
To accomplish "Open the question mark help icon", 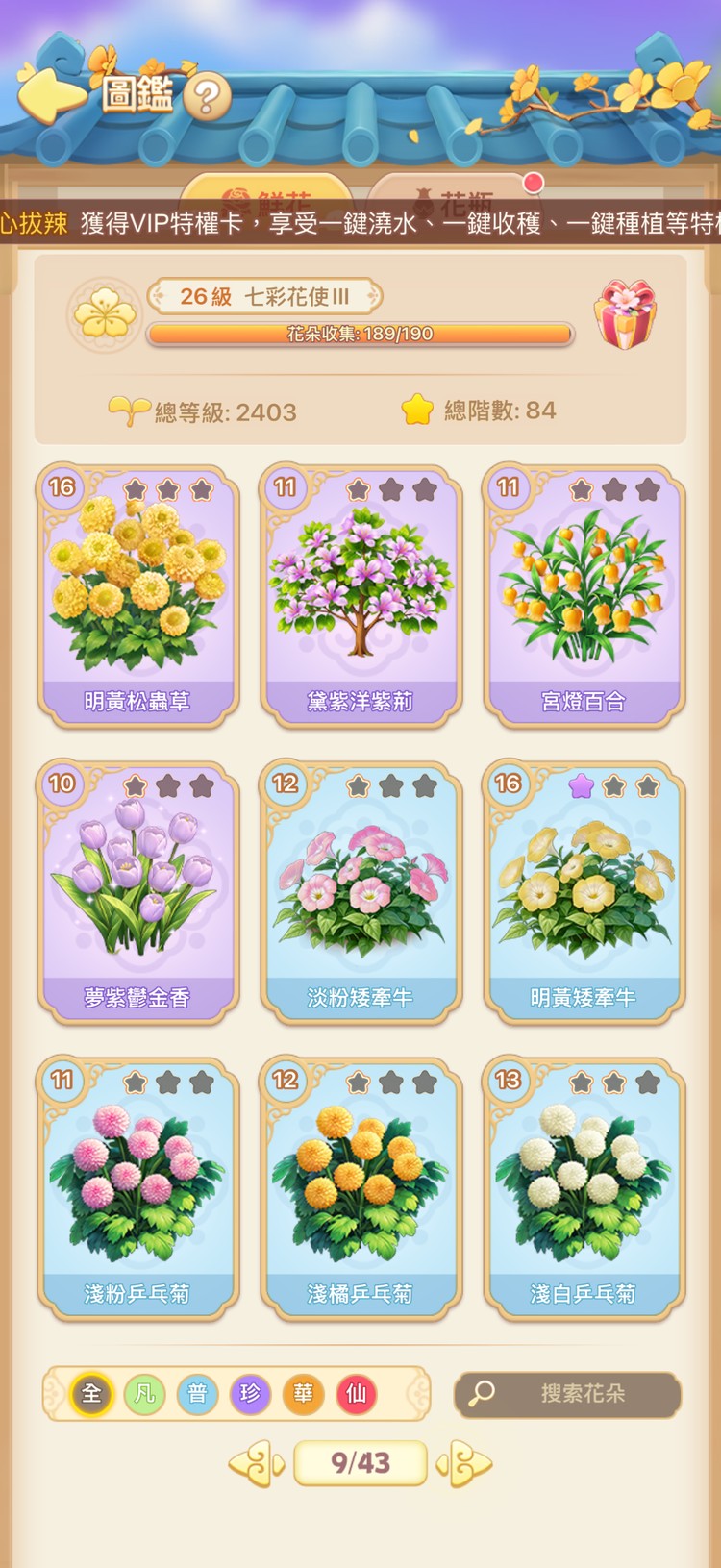I will point(207,96).
